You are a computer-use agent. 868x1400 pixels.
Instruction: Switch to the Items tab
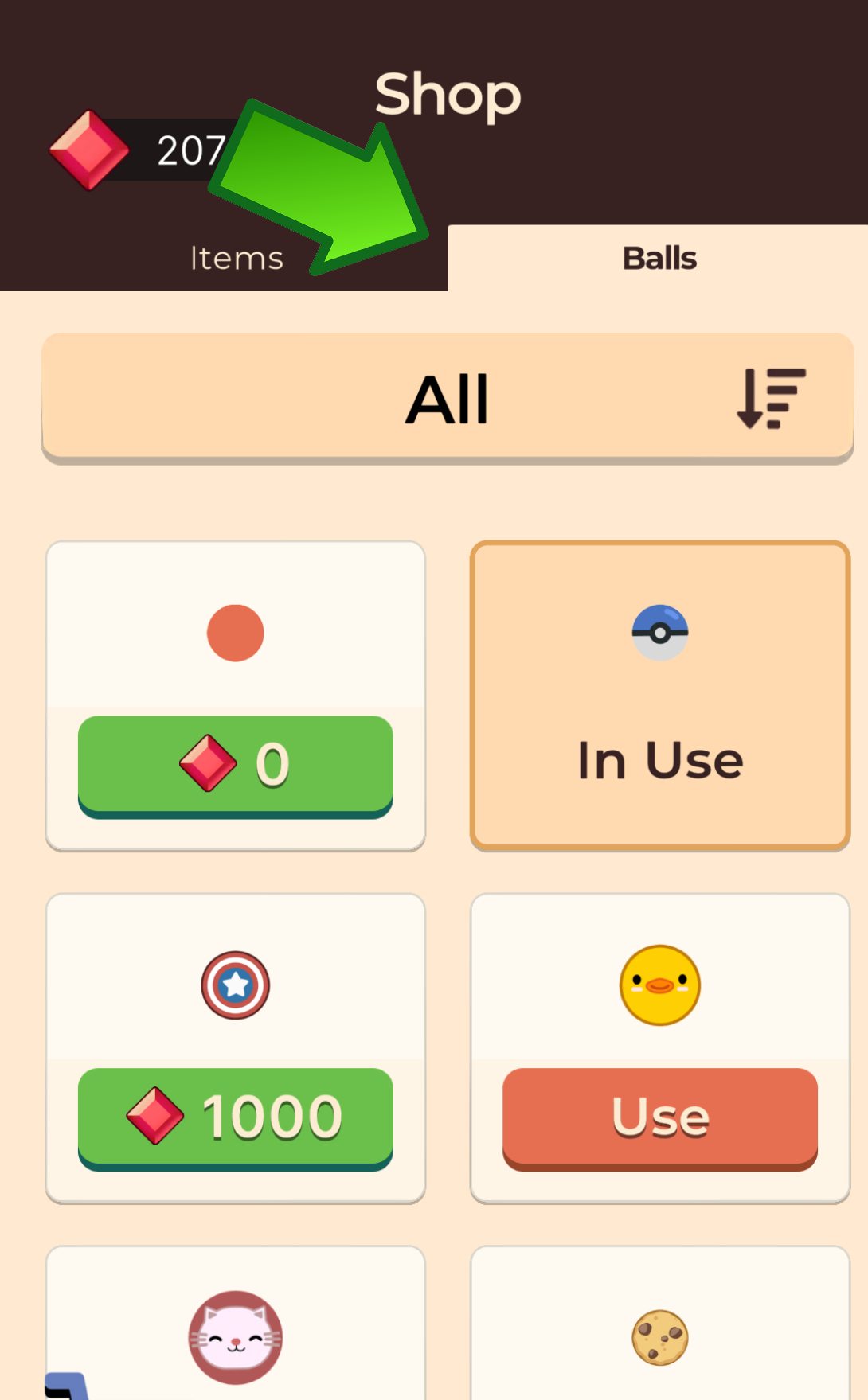(x=236, y=259)
